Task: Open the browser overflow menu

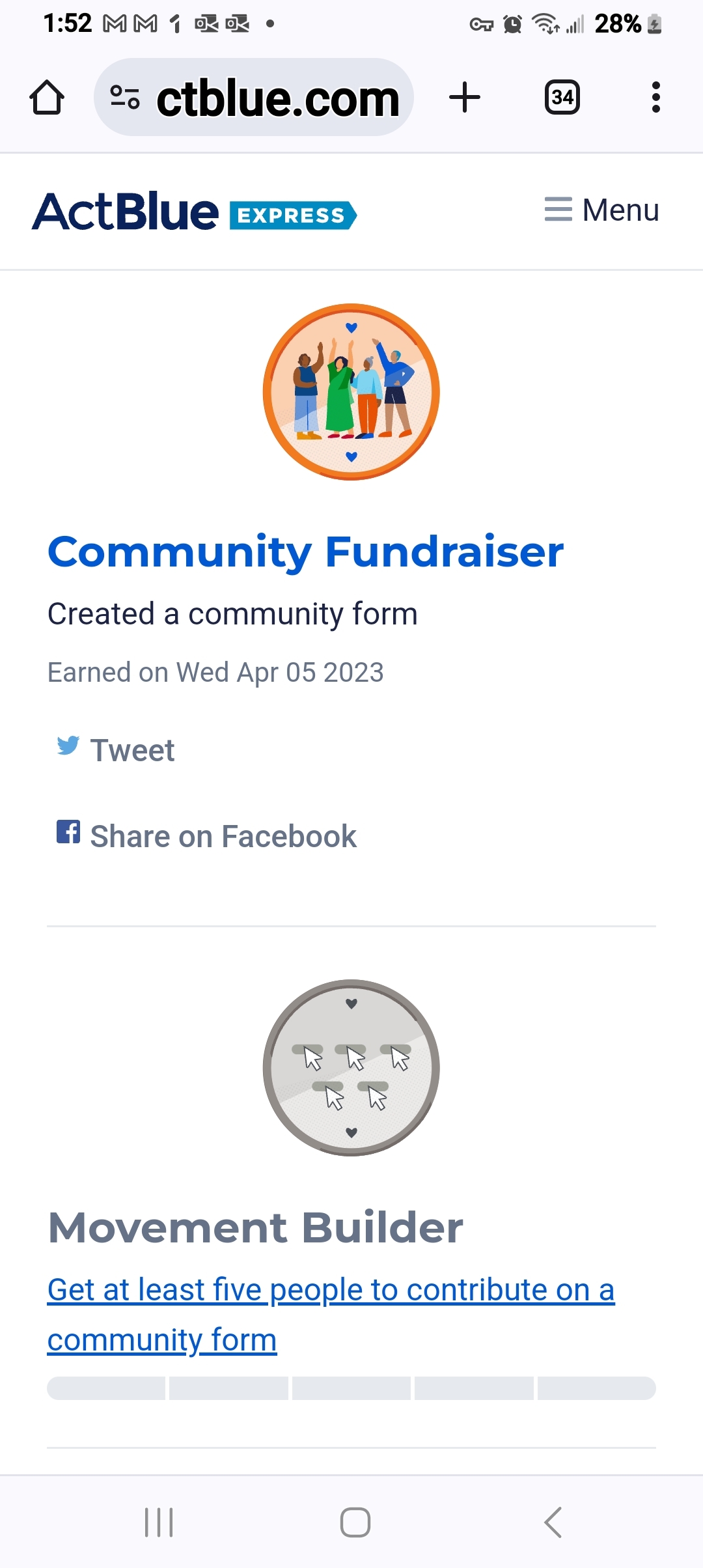Action: (656, 98)
